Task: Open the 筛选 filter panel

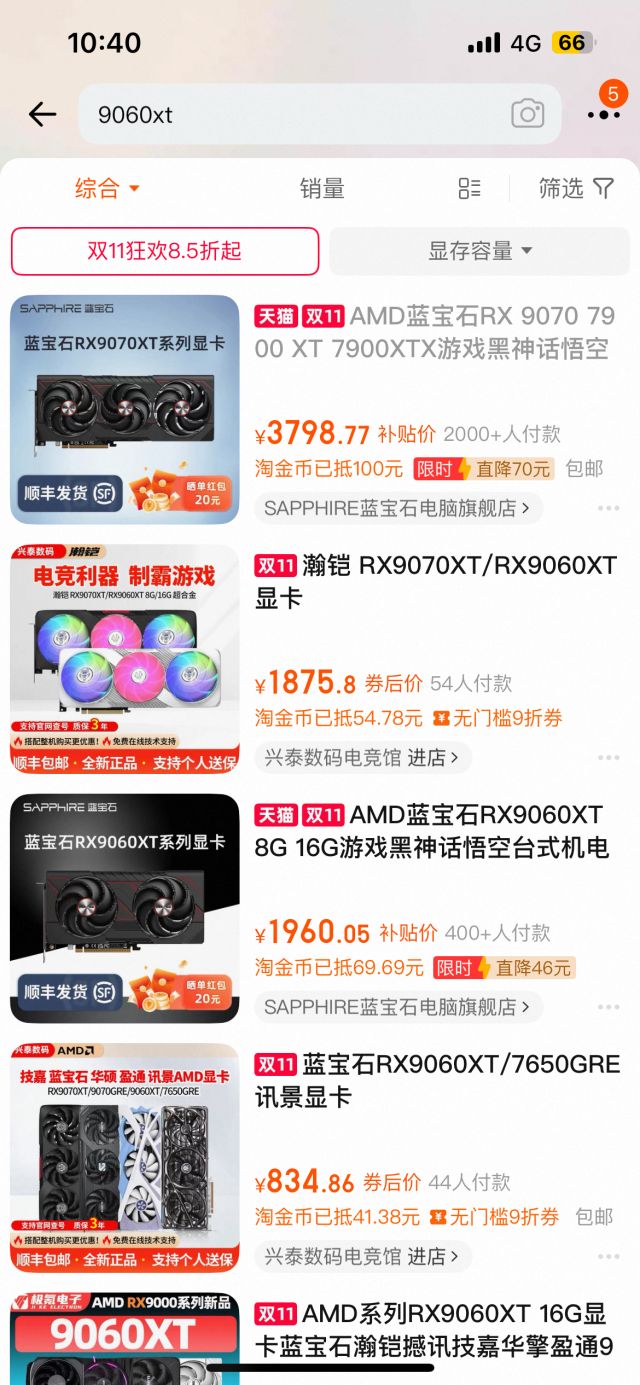Action: [575, 188]
